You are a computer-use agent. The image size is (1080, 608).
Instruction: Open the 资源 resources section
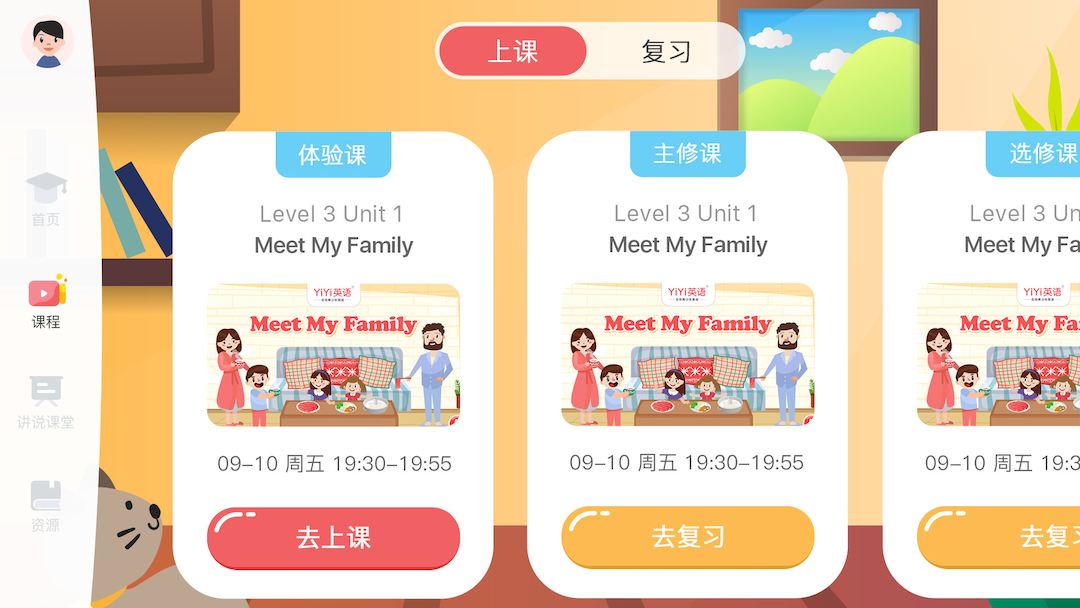coord(46,505)
